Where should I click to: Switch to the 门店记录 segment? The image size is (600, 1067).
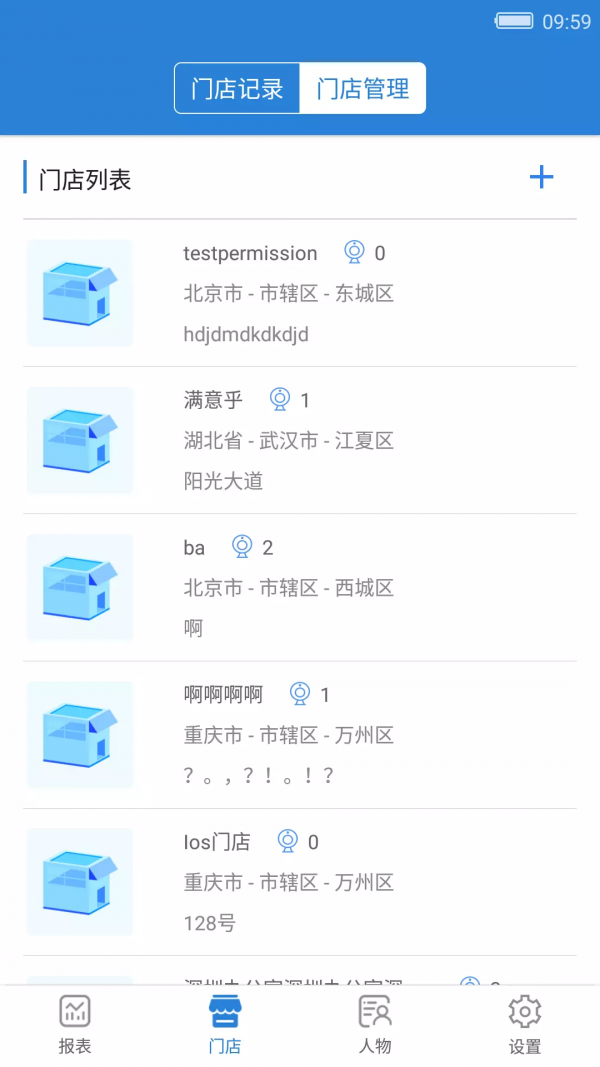pos(237,88)
